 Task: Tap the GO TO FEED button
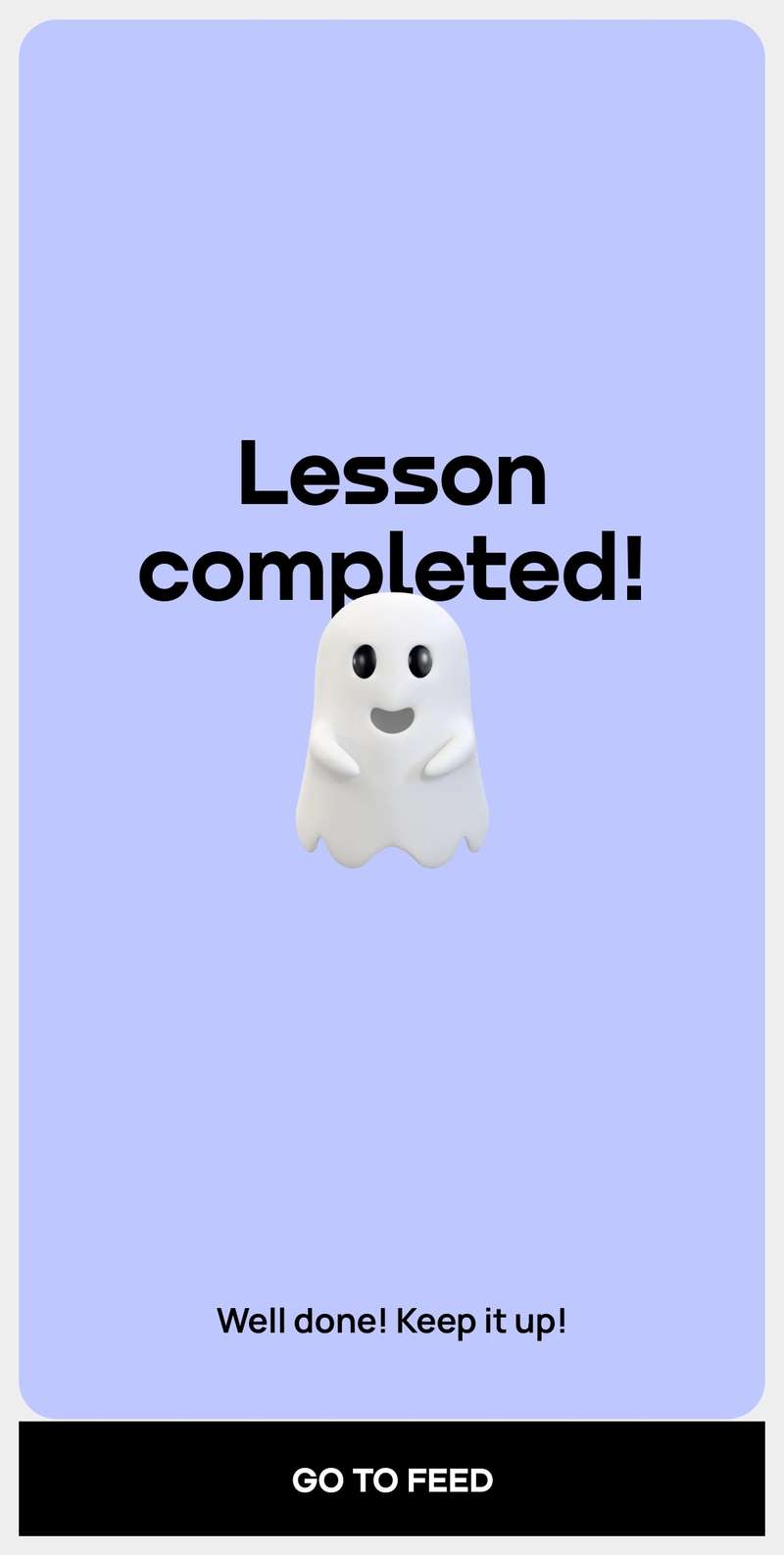tap(392, 1479)
